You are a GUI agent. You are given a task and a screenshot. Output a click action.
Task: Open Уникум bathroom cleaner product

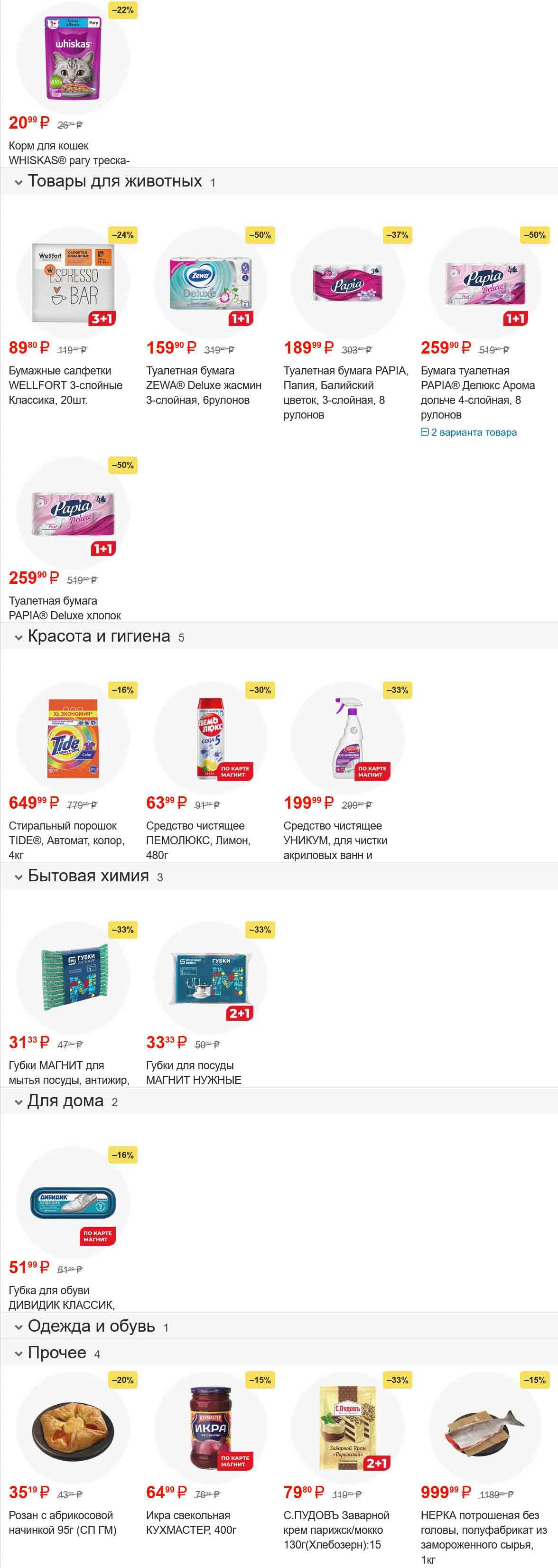click(x=347, y=738)
